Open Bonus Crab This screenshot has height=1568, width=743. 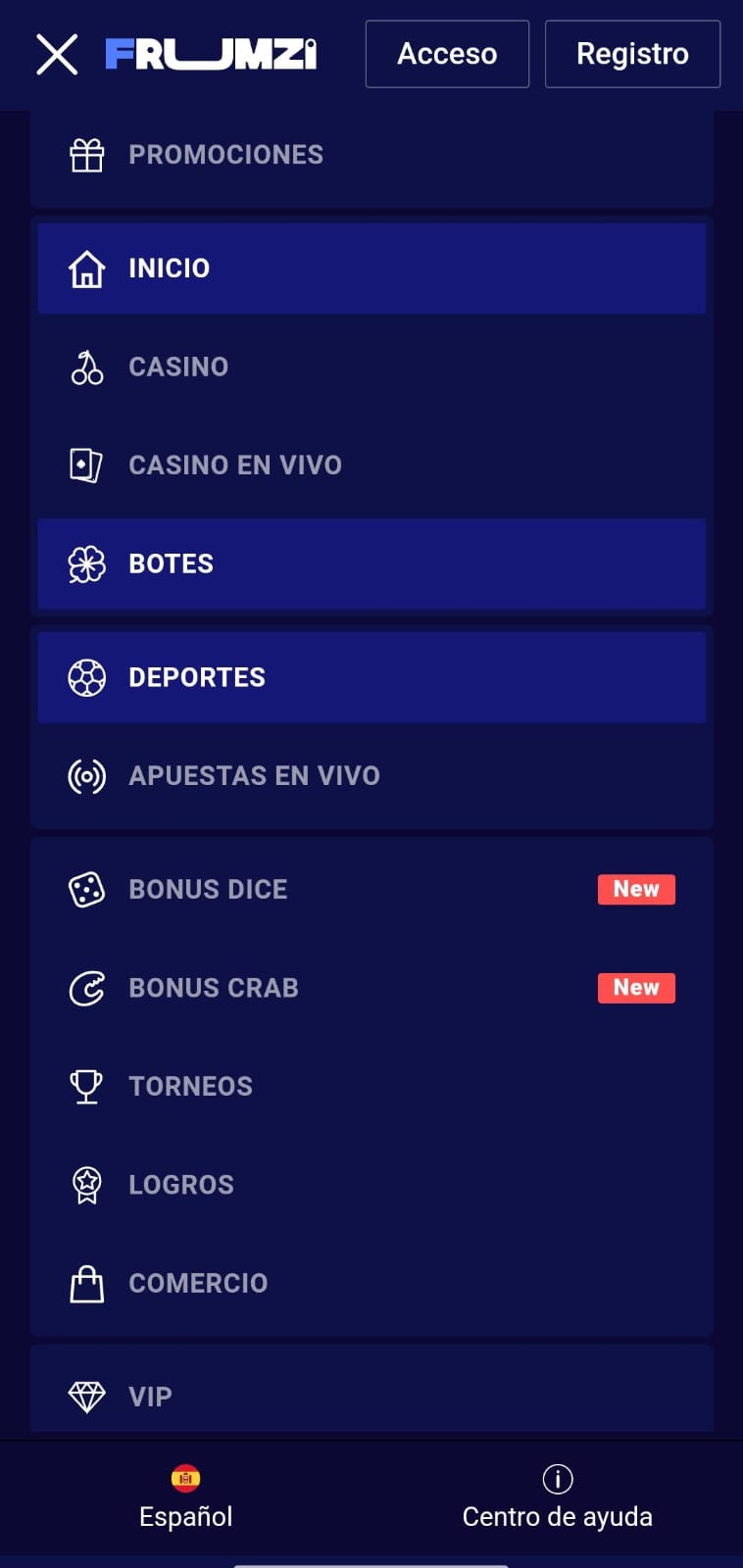pos(371,988)
